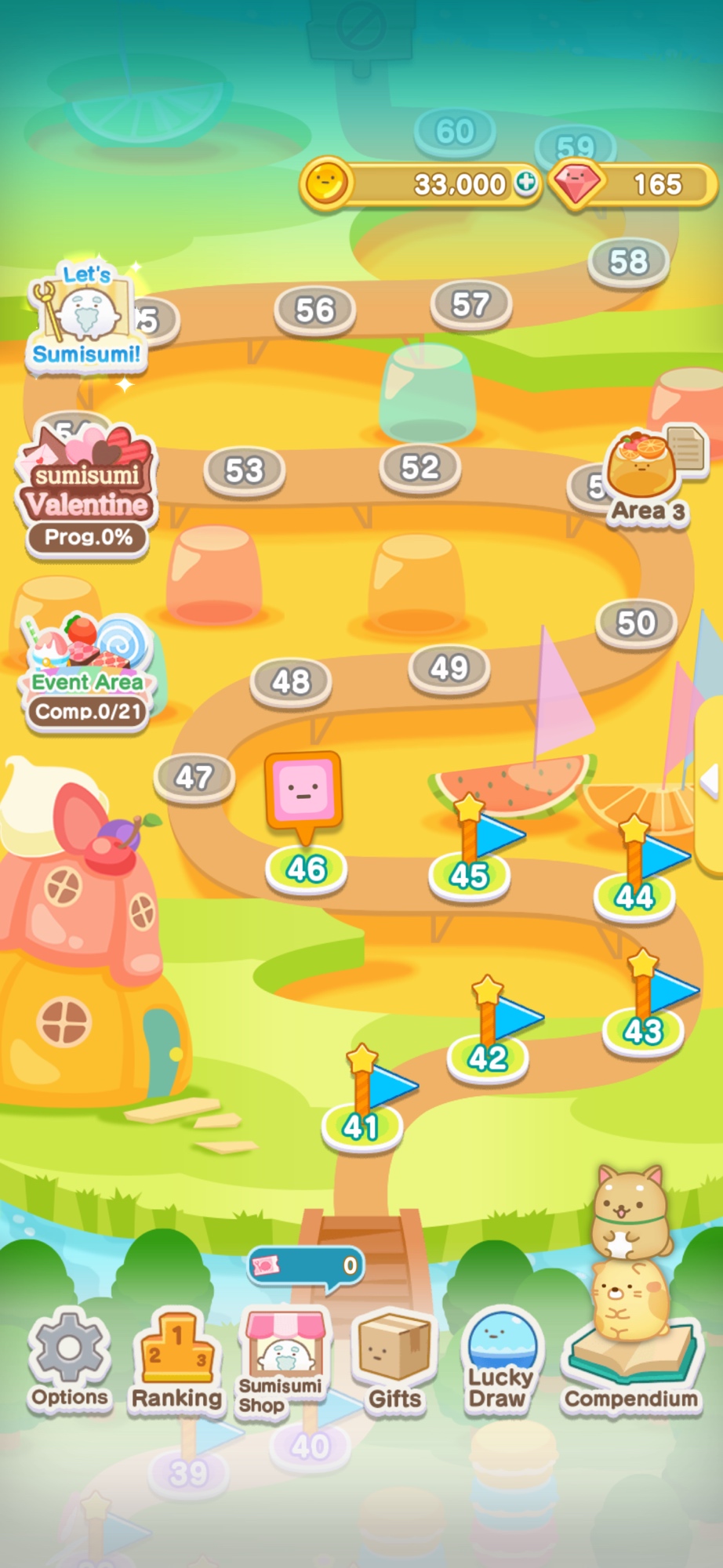Viewport: 723px width, 1568px height.
Task: Open the Options gear menu
Action: pyautogui.click(x=69, y=1360)
